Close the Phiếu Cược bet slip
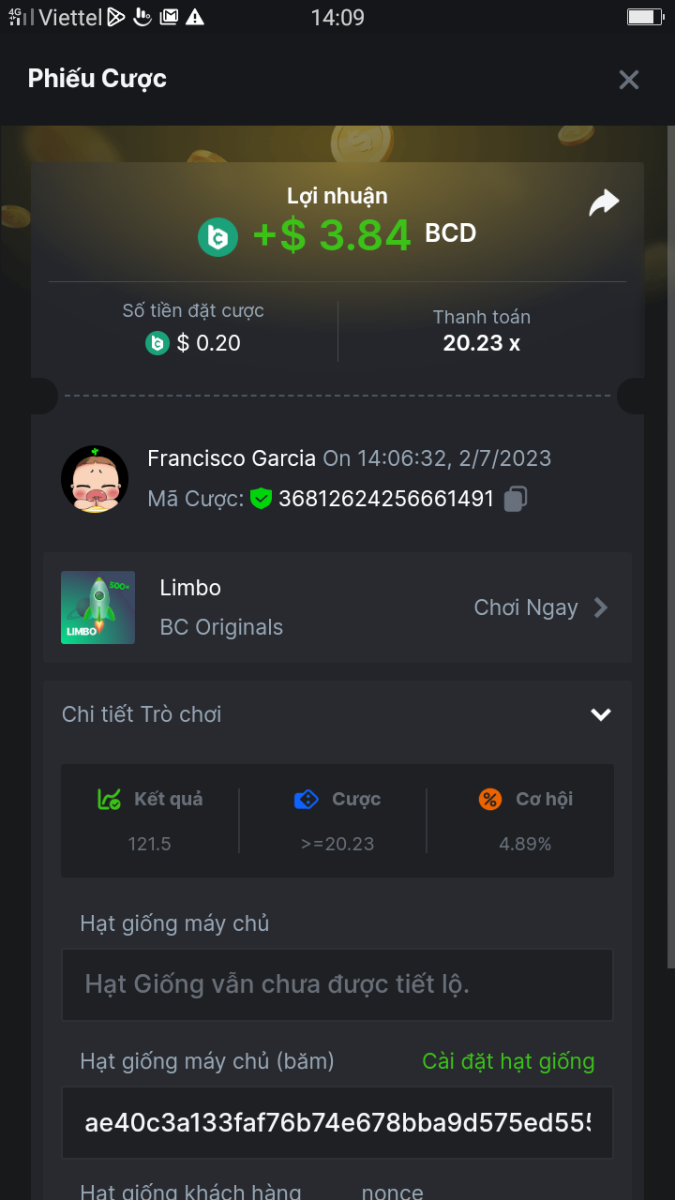Screen dimensions: 675x1200 [628, 80]
